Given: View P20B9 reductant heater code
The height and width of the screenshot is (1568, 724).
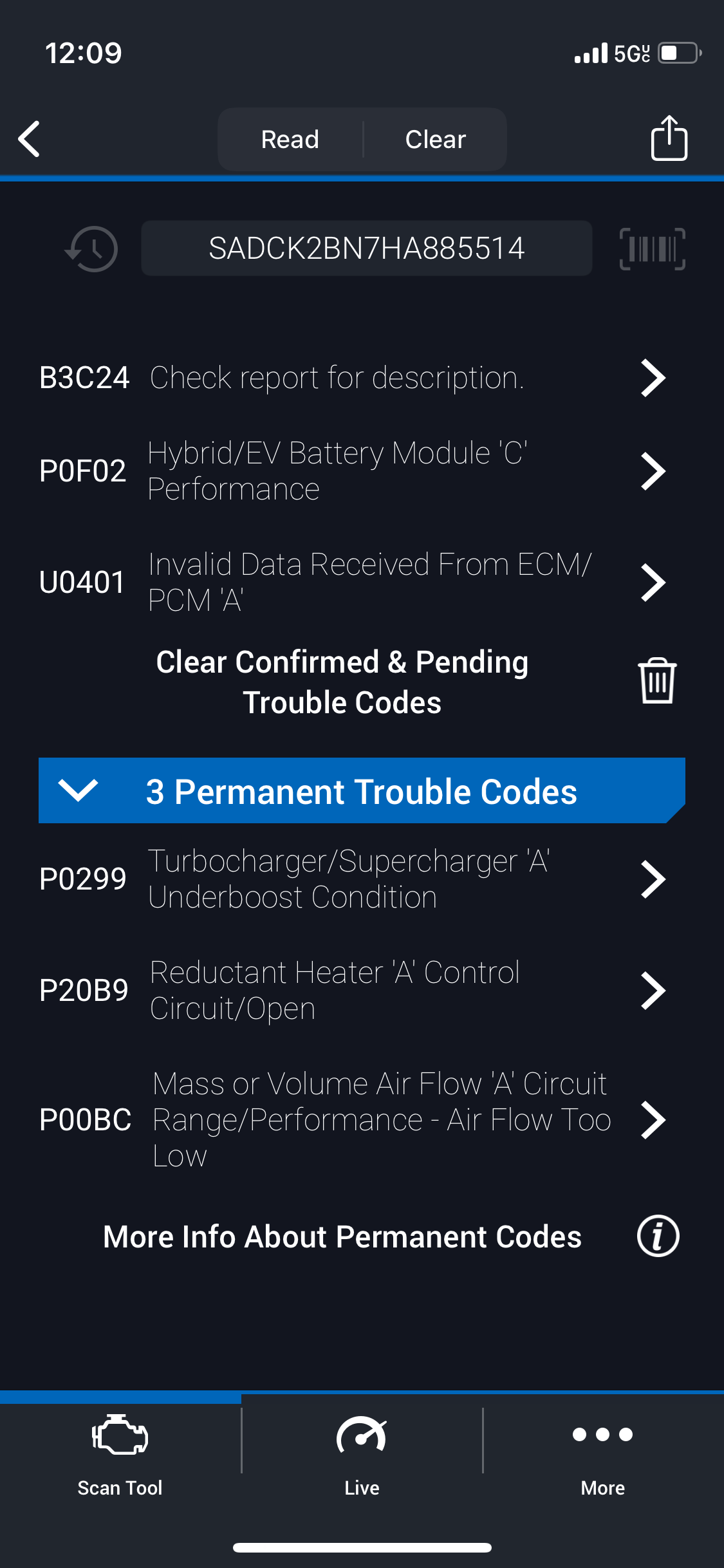Looking at the screenshot, I should [x=362, y=990].
